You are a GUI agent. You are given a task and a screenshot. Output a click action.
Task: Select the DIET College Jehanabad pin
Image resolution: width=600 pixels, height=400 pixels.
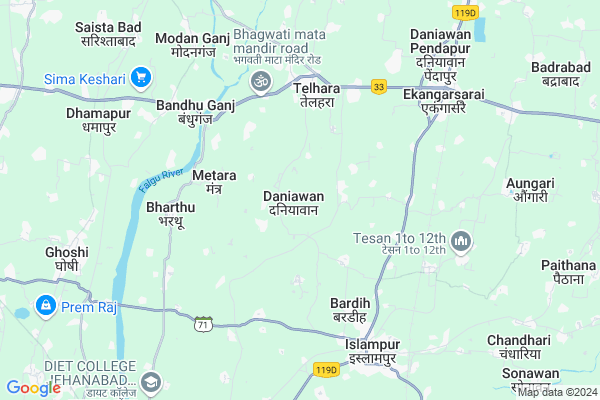(x=150, y=380)
